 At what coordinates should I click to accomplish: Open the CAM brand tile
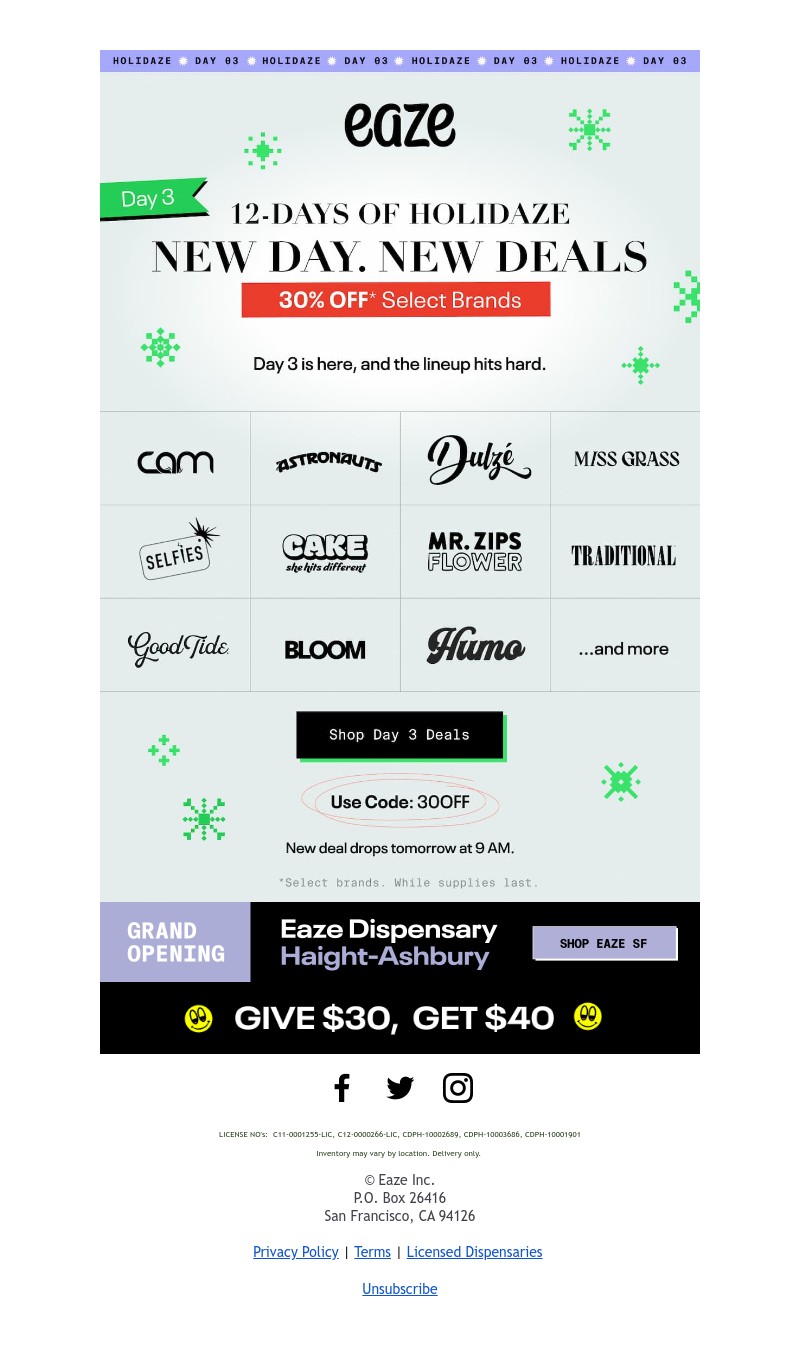click(175, 460)
